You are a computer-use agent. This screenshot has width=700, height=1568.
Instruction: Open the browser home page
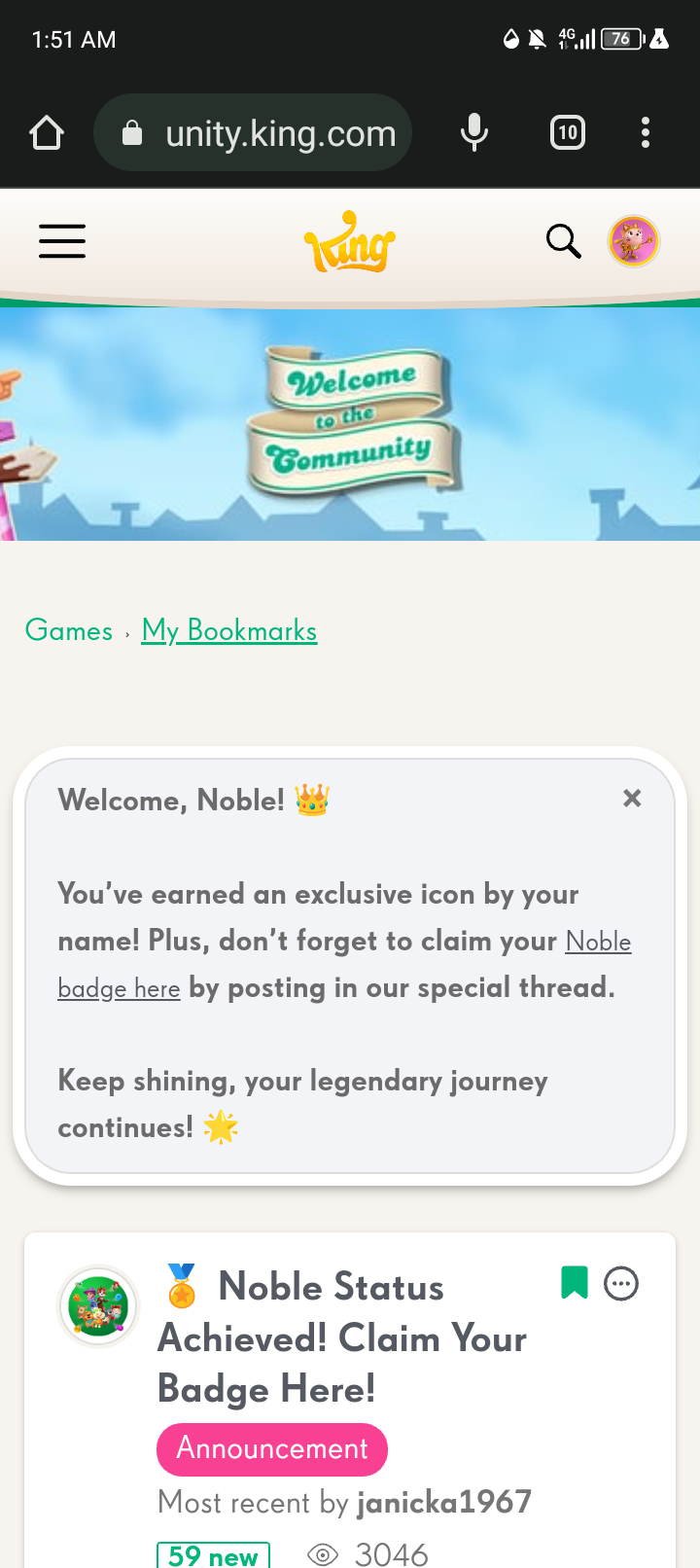point(47,132)
